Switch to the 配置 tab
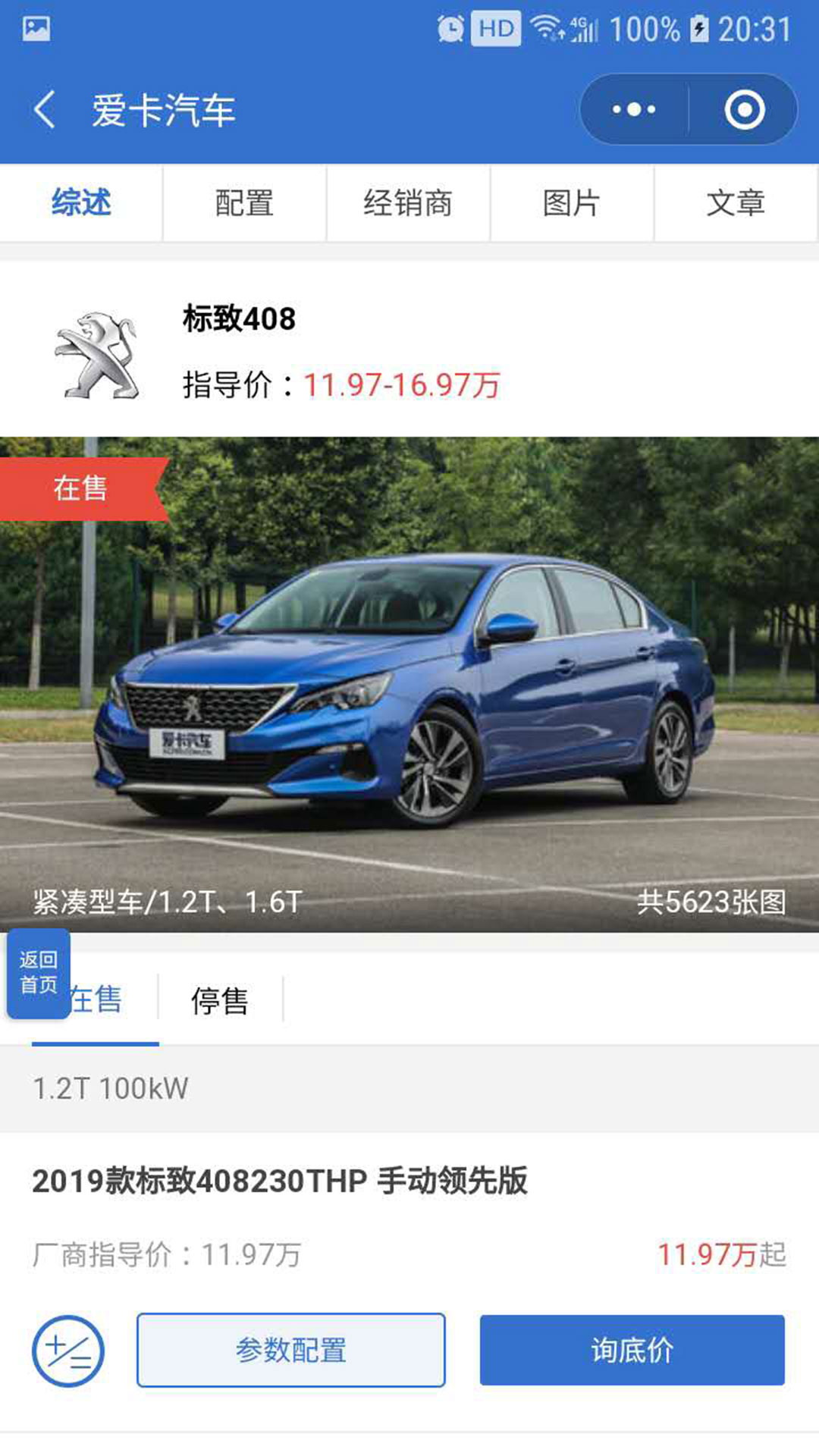Viewport: 819px width, 1456px height. (x=244, y=203)
